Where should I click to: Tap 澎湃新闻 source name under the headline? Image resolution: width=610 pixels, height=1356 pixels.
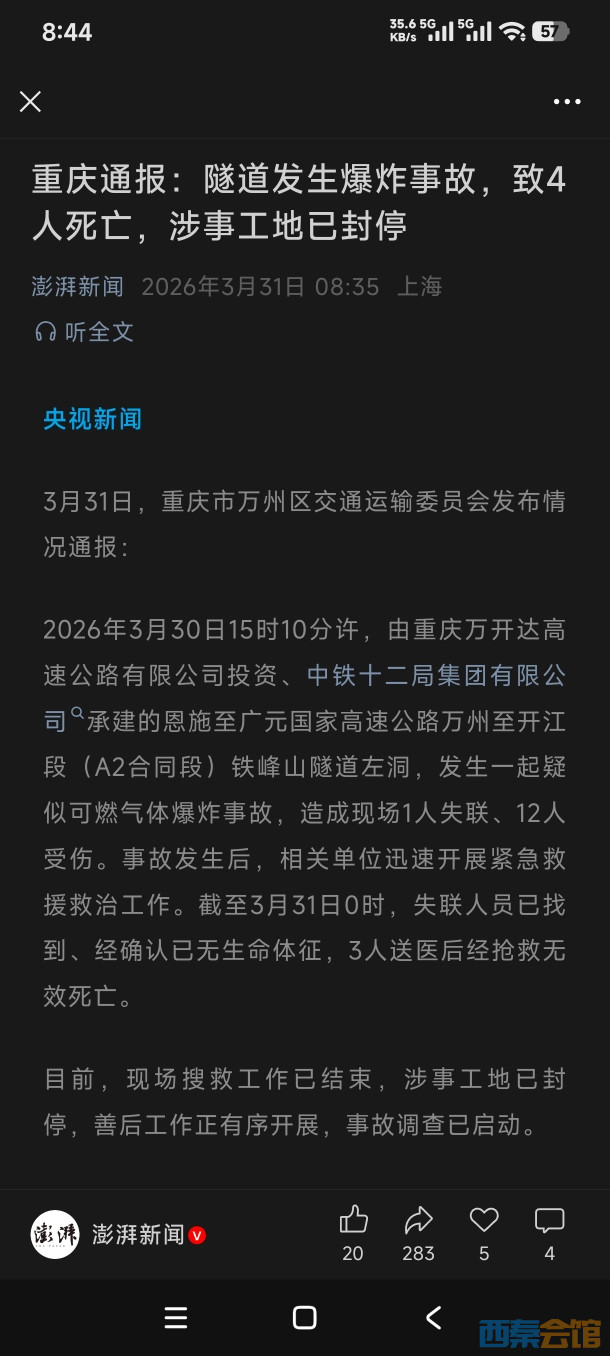77,287
